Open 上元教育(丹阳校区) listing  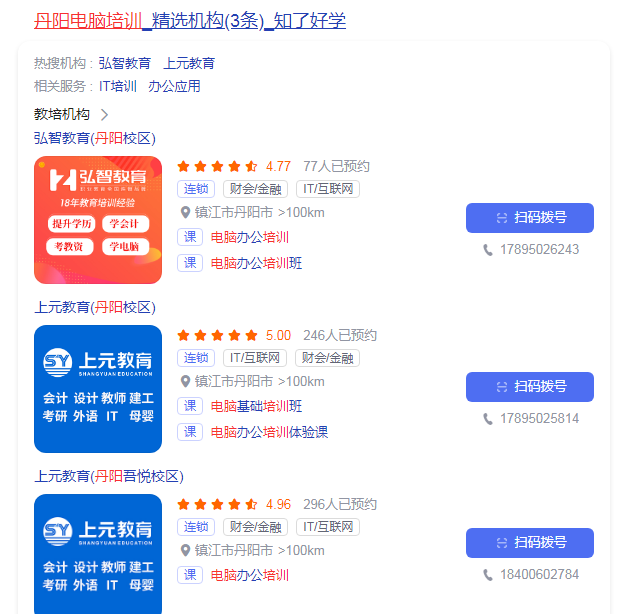coord(95,306)
